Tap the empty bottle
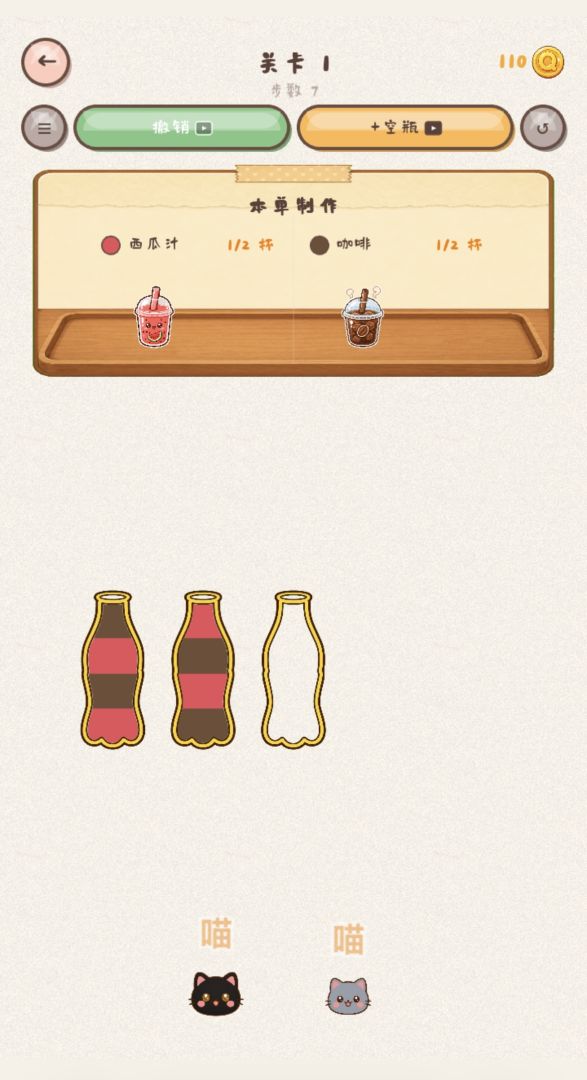This screenshot has width=587, height=1080. [294, 669]
